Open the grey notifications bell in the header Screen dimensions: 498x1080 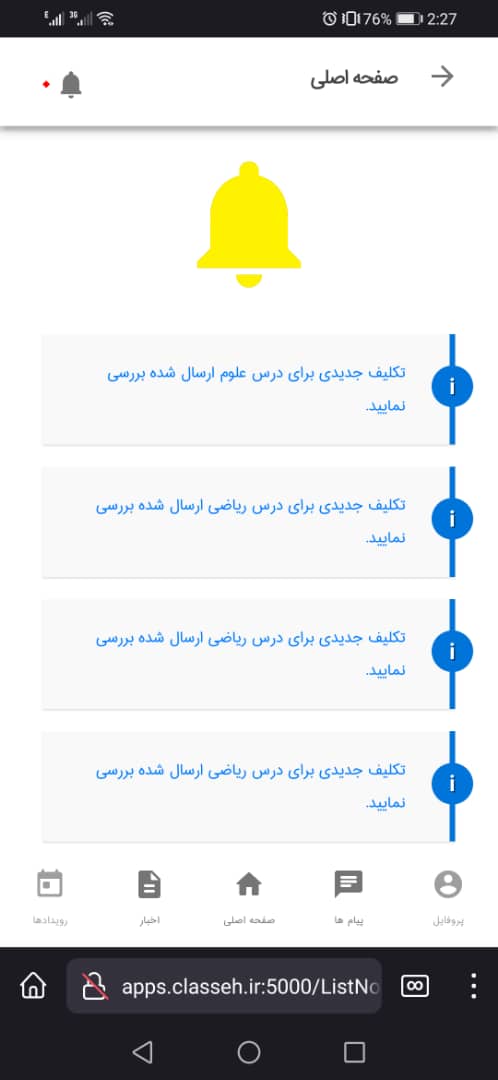point(71,85)
